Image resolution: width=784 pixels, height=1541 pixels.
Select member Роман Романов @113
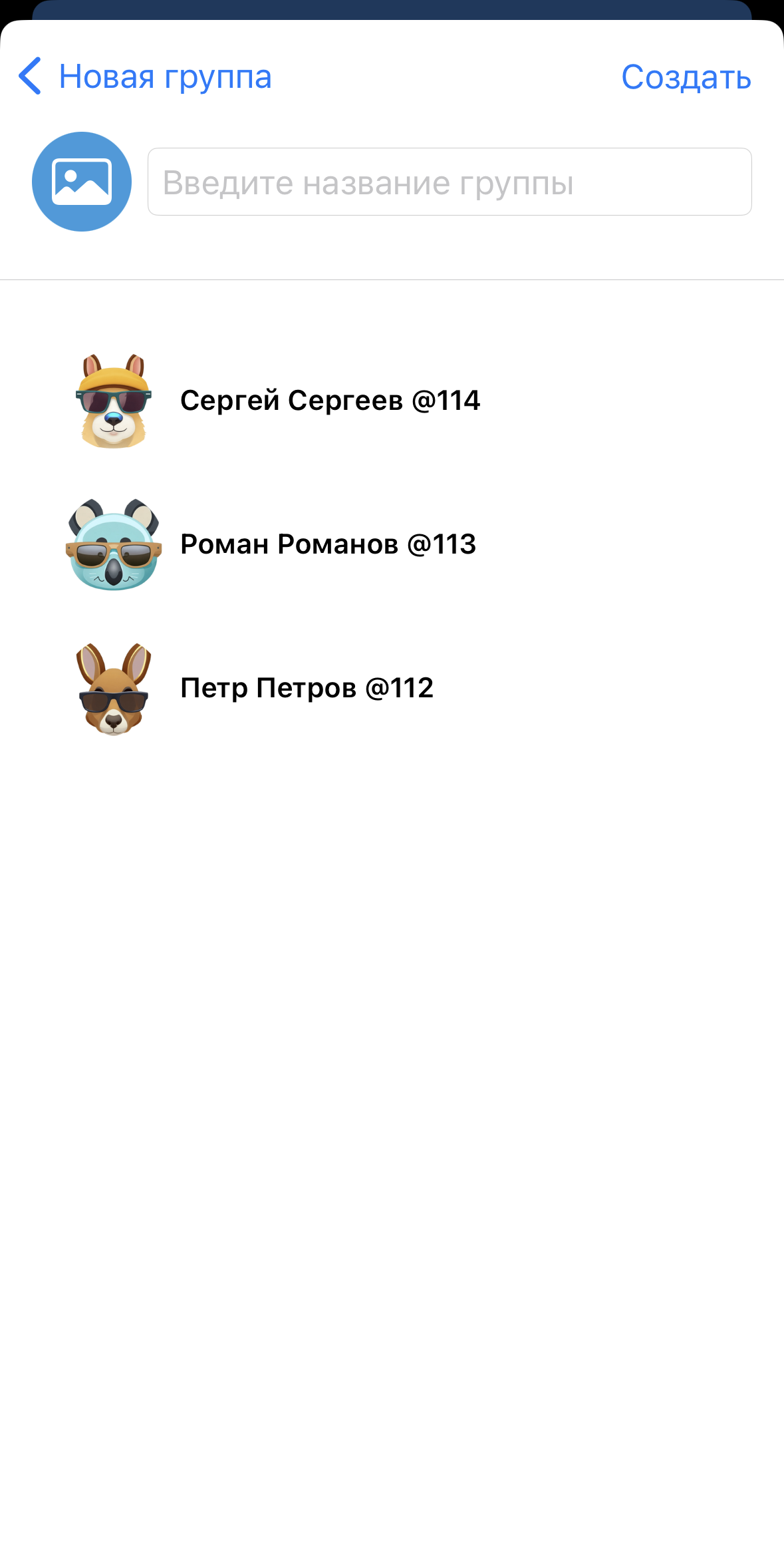328,544
